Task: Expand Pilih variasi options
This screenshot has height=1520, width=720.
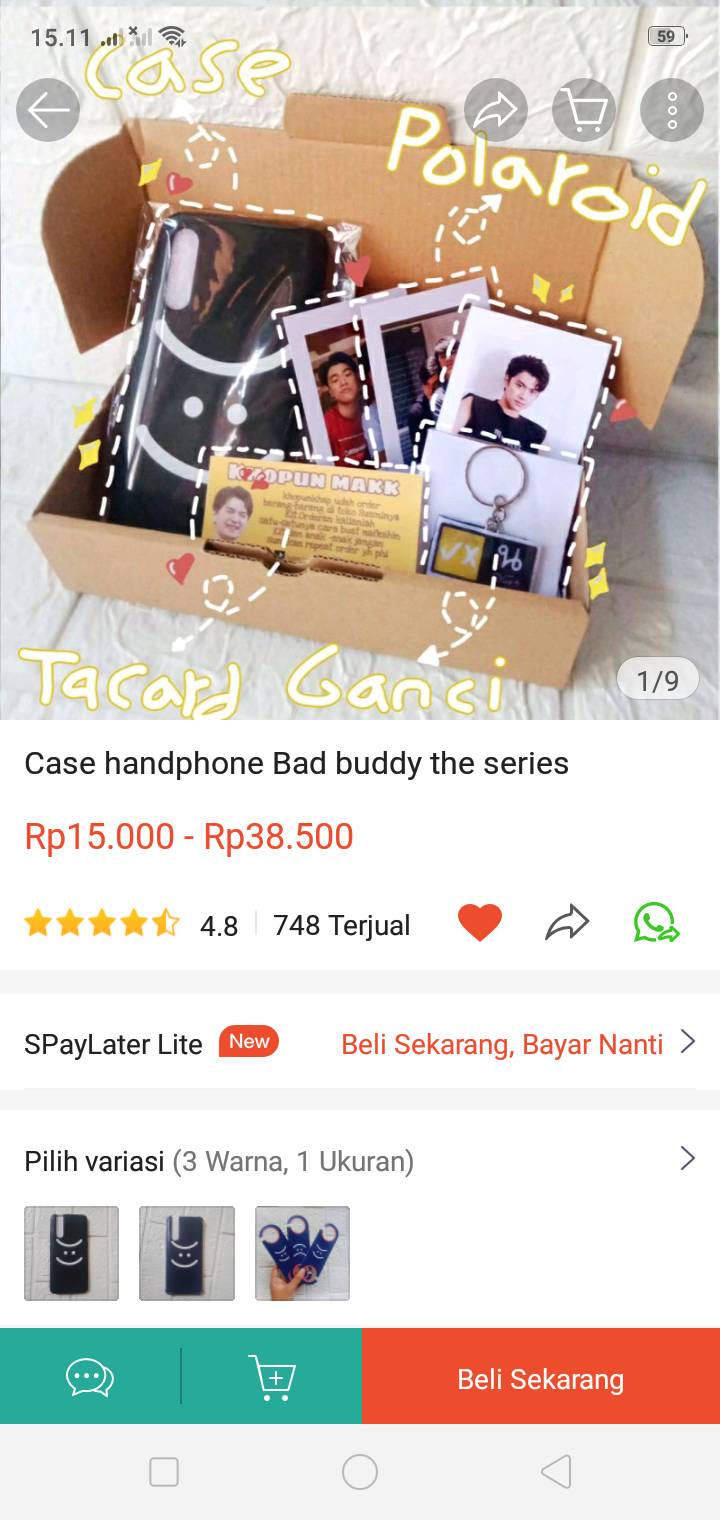Action: pyautogui.click(x=360, y=1161)
